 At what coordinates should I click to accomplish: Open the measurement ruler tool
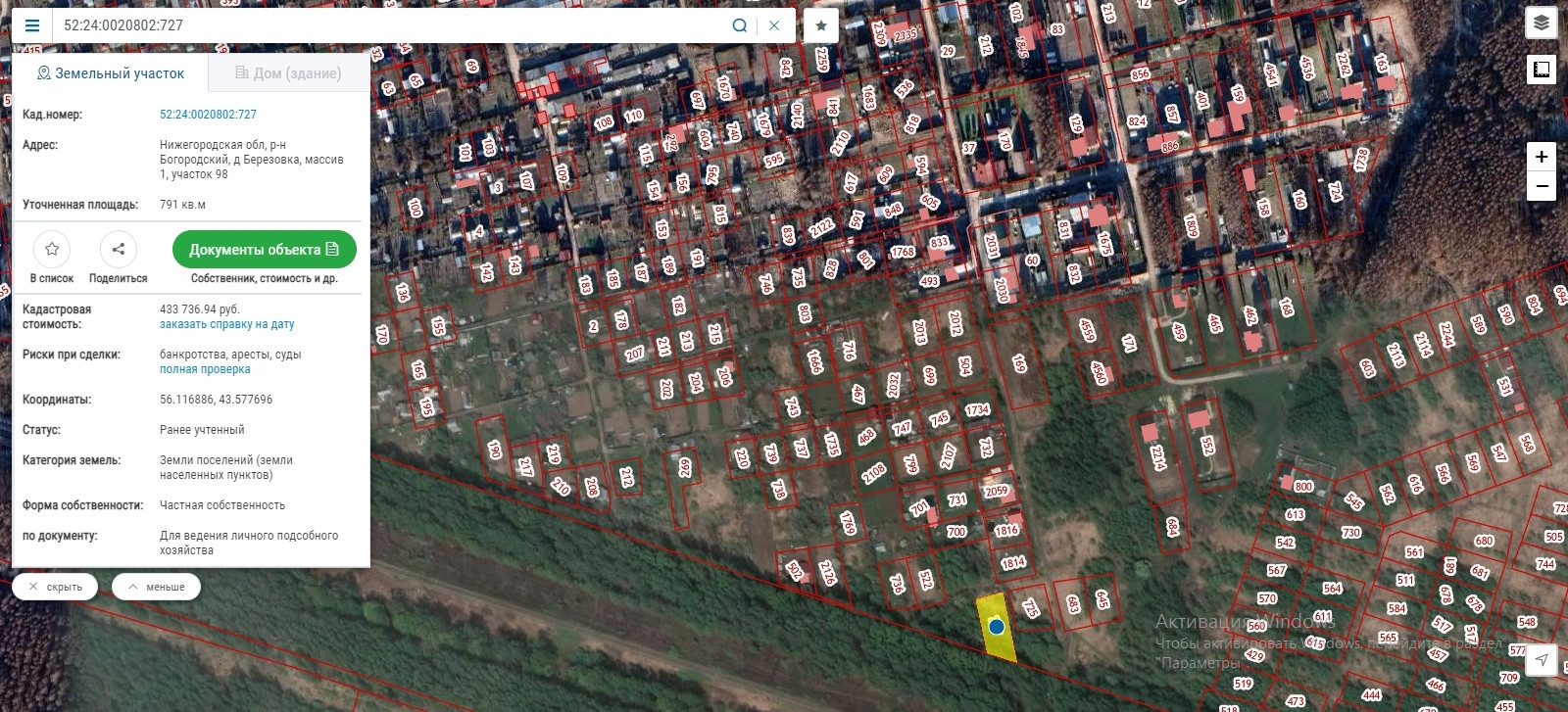[1542, 69]
